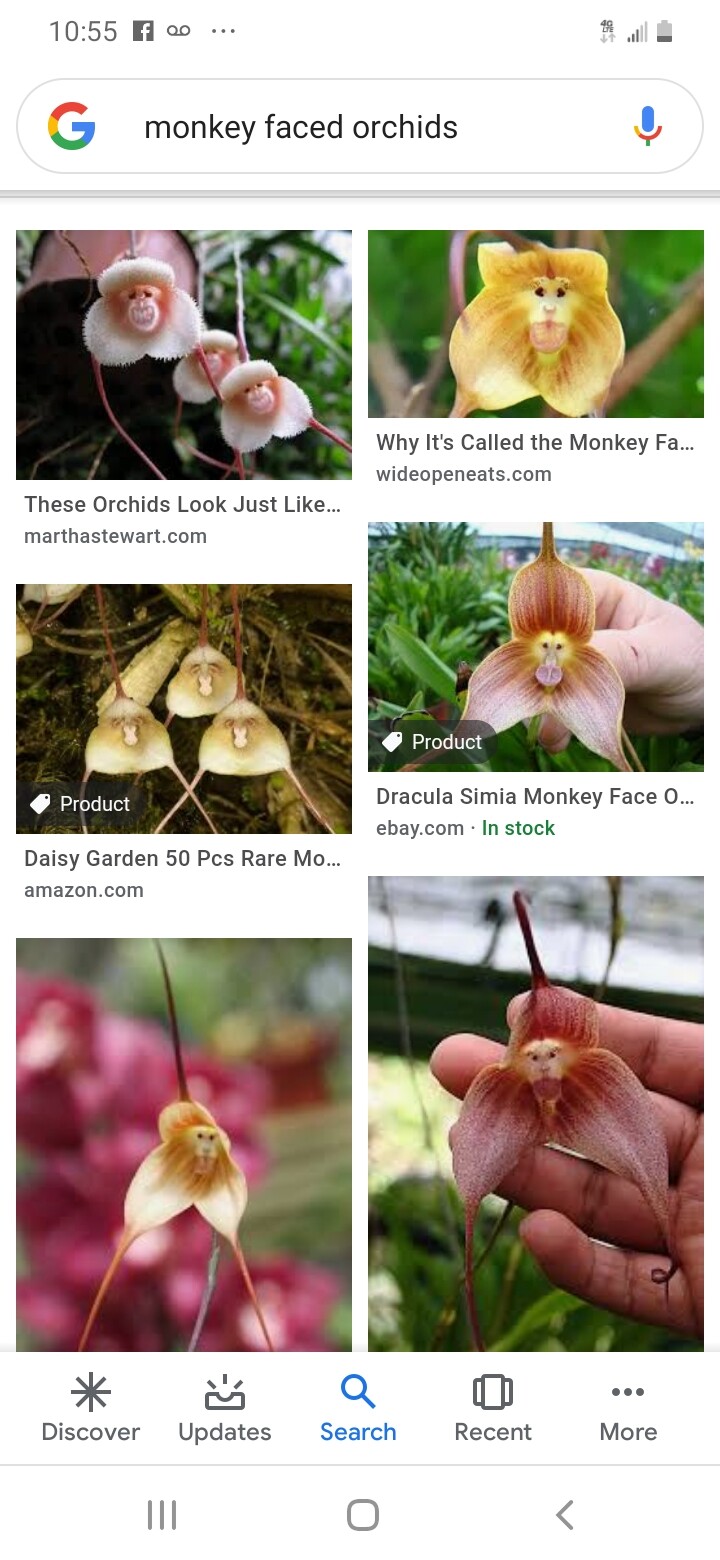Image resolution: width=720 pixels, height=1560 pixels.
Task: Go to the Updates tab
Action: click(225, 1408)
